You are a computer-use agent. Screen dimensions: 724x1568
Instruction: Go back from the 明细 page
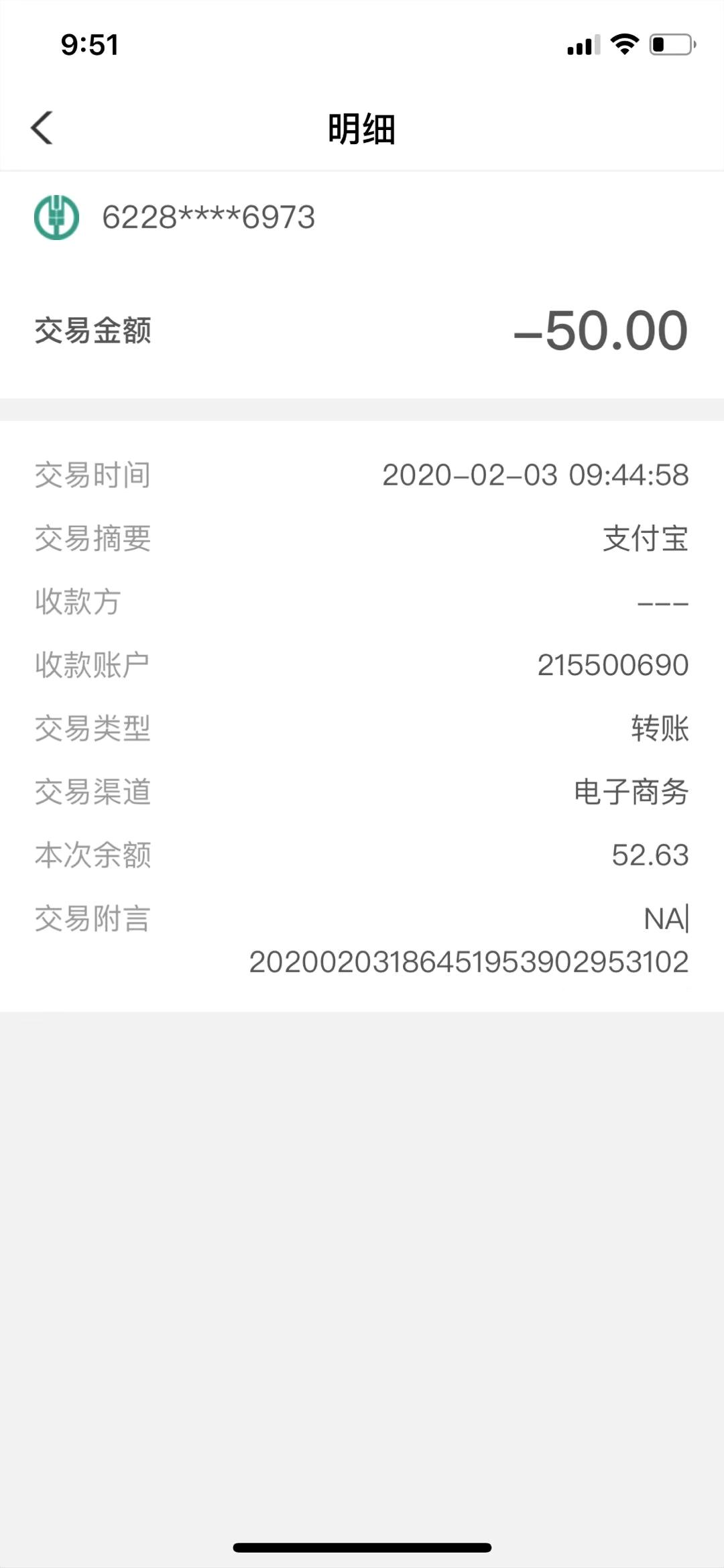coord(42,127)
